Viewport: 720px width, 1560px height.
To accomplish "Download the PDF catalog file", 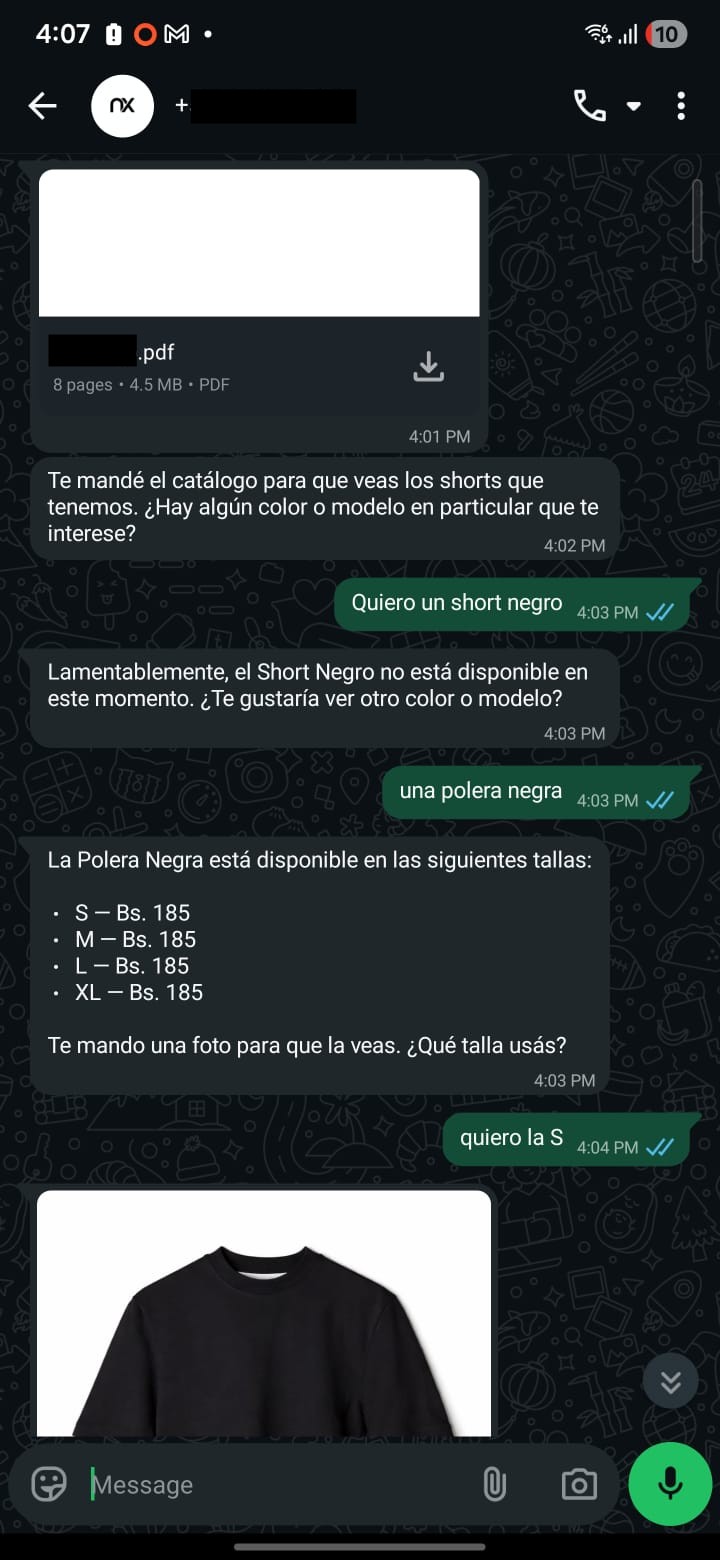I will (428, 366).
